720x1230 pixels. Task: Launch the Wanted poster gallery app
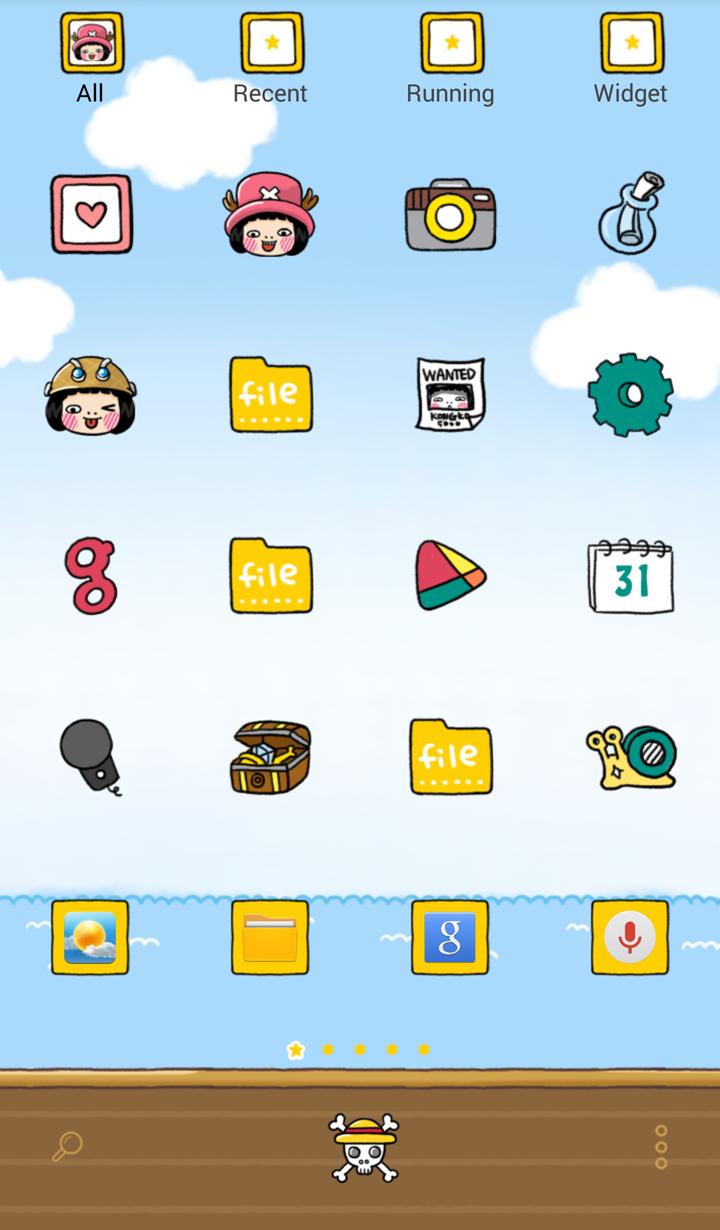click(x=450, y=394)
